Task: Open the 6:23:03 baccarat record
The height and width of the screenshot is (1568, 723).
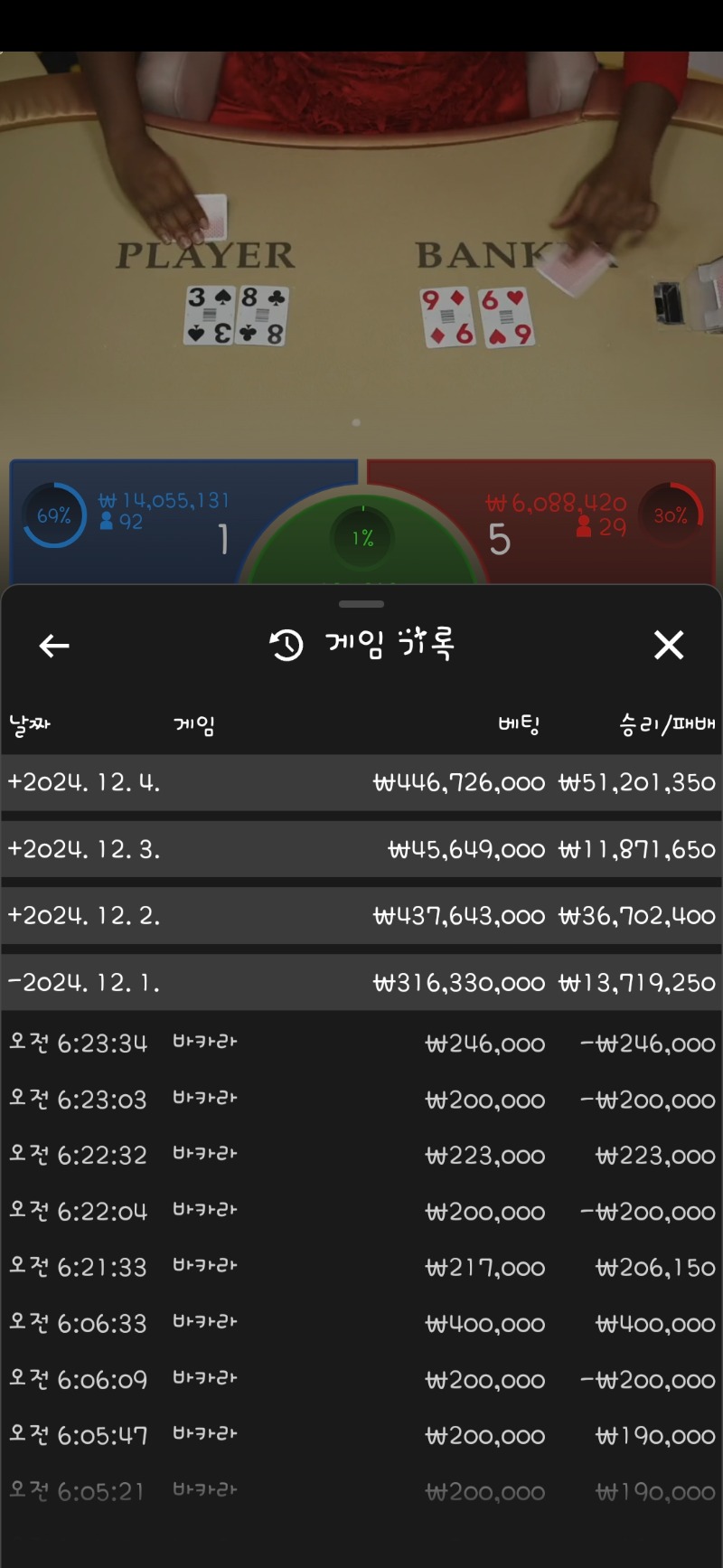Action: 361,1099
